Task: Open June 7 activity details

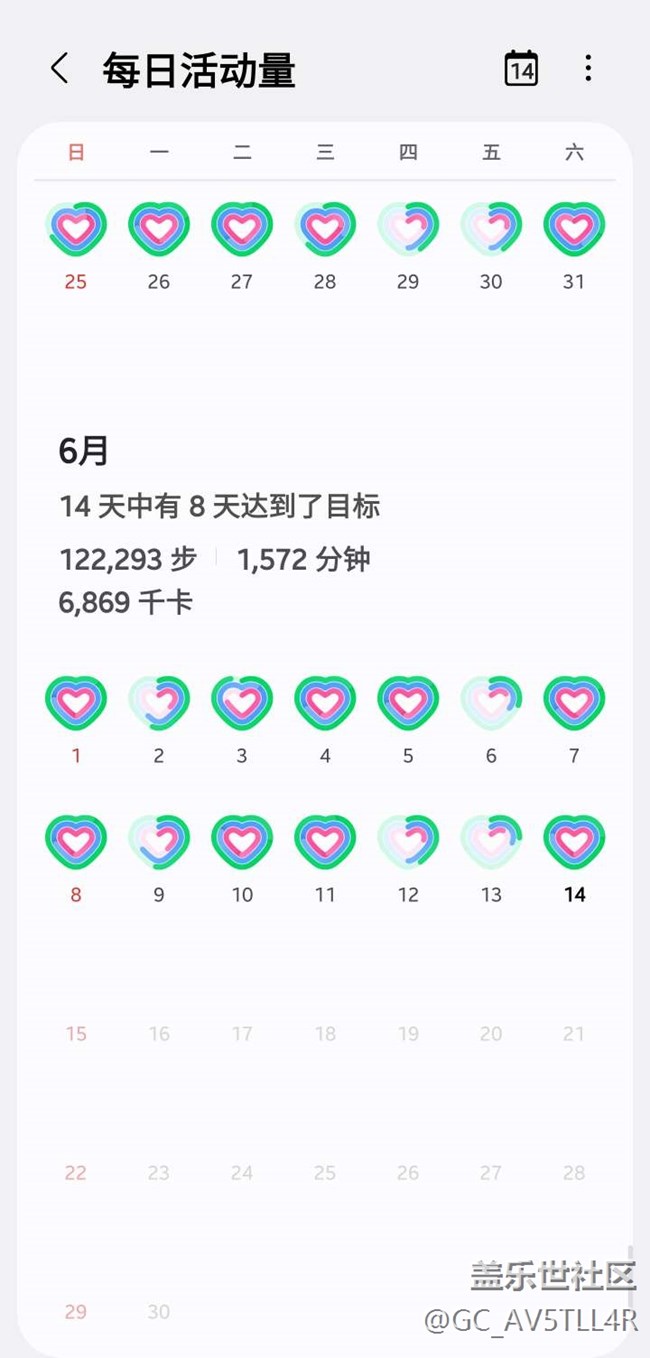Action: click(x=574, y=703)
